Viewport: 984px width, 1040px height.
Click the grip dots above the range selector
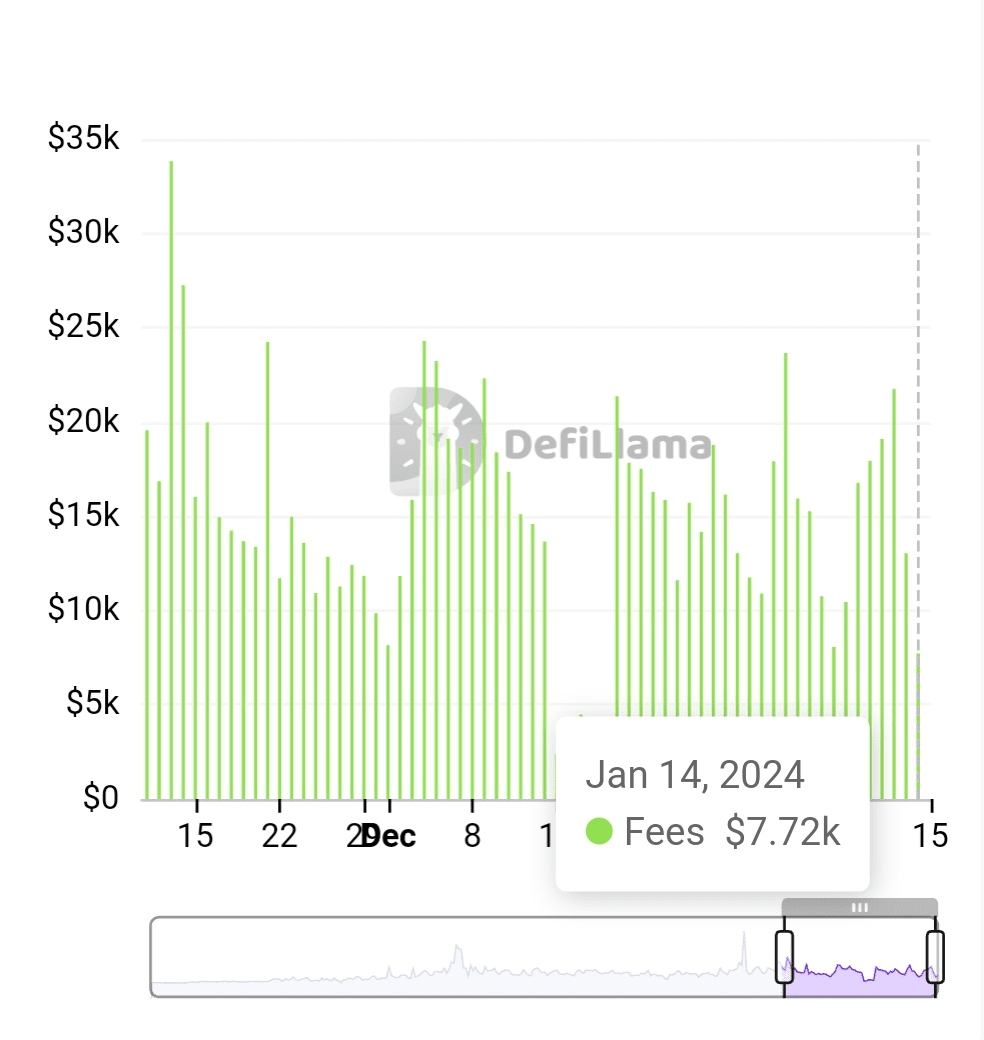click(860, 908)
